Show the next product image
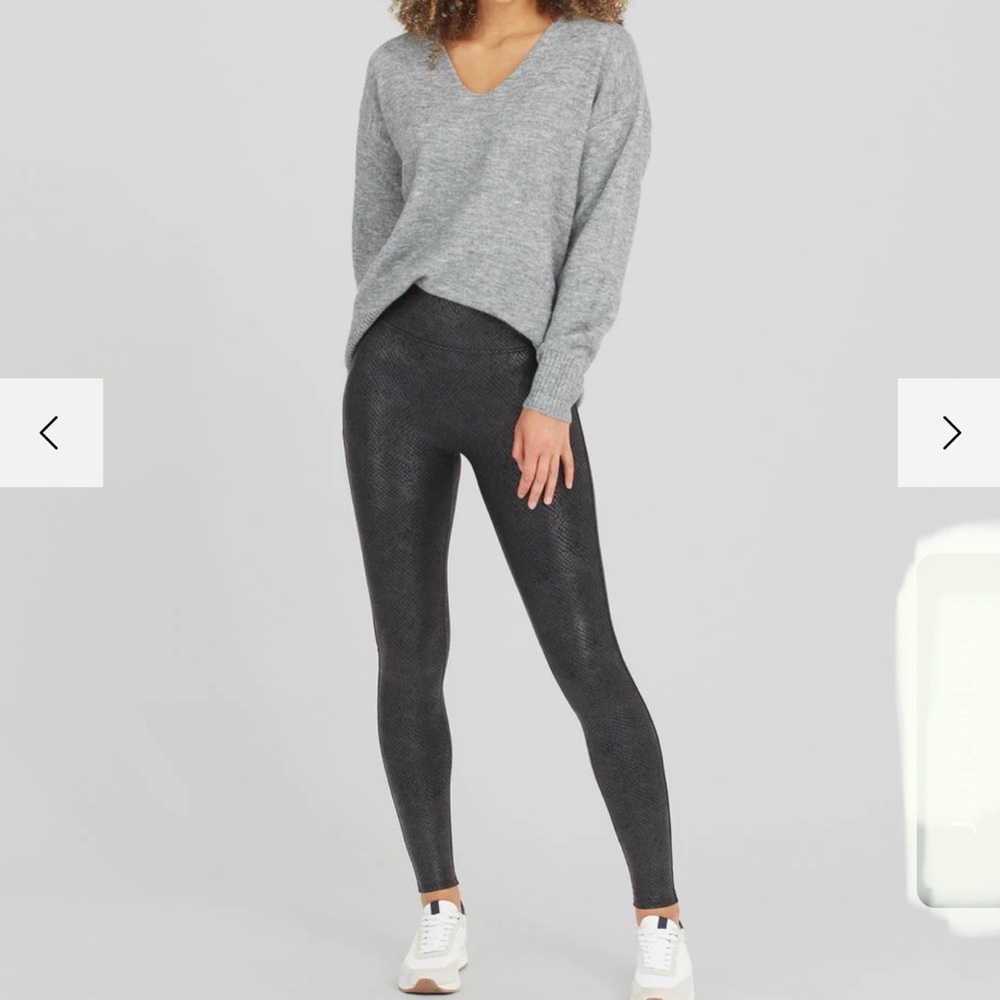1000x1000 pixels. [x=949, y=433]
